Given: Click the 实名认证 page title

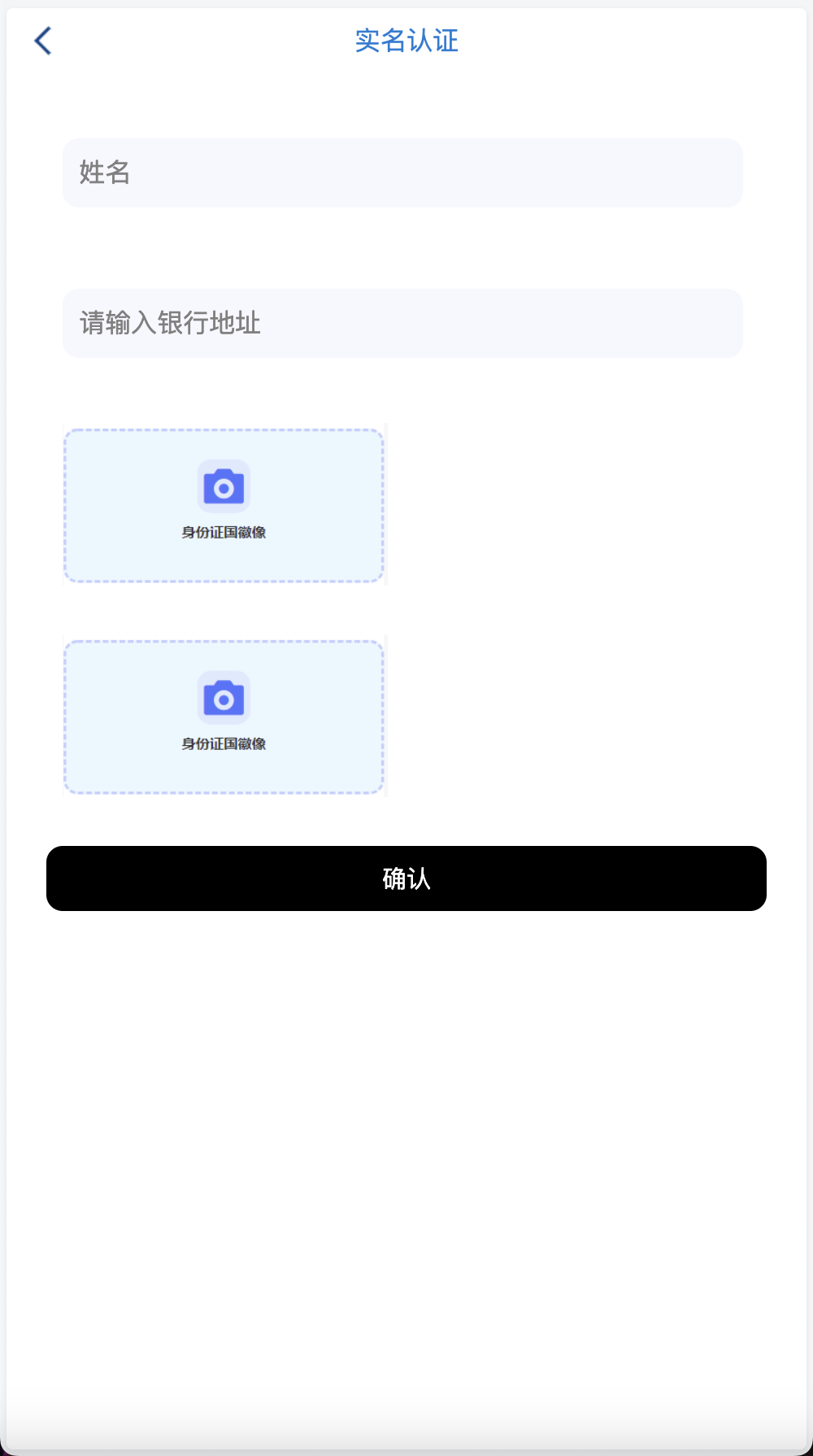Looking at the screenshot, I should pyautogui.click(x=406, y=41).
